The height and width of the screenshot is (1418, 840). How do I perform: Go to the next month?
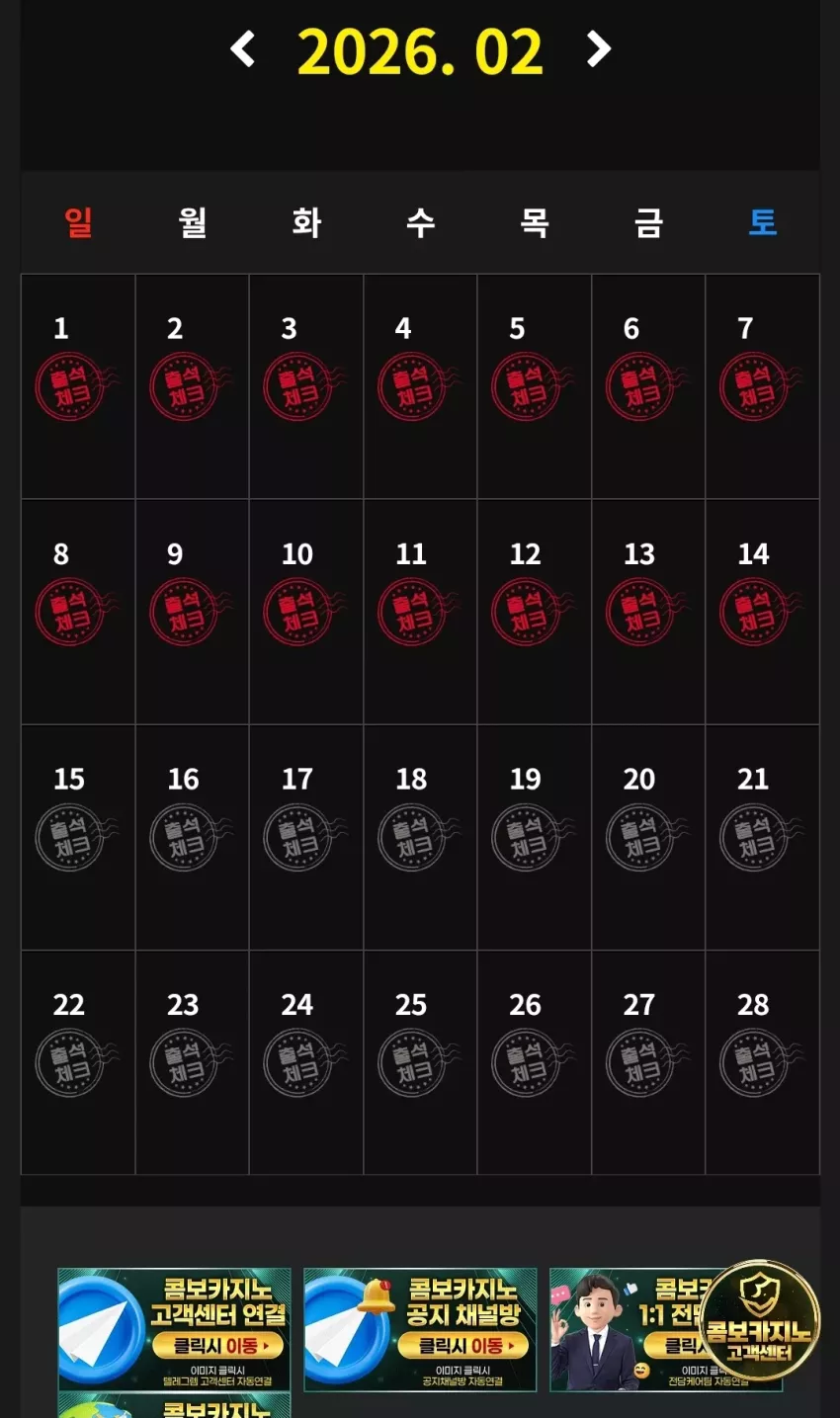coord(598,49)
